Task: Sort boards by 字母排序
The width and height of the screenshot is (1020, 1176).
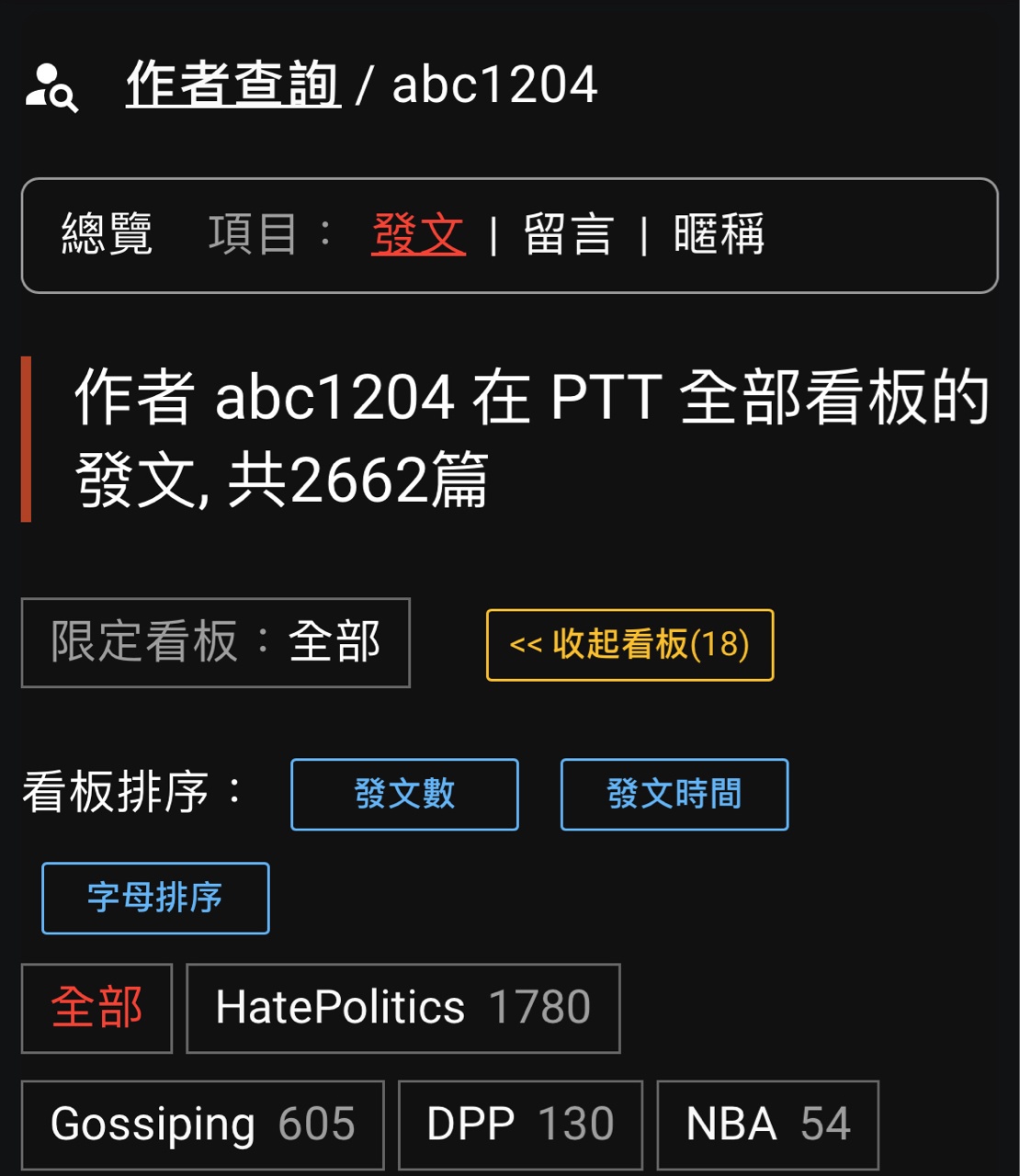Action: click(x=155, y=898)
